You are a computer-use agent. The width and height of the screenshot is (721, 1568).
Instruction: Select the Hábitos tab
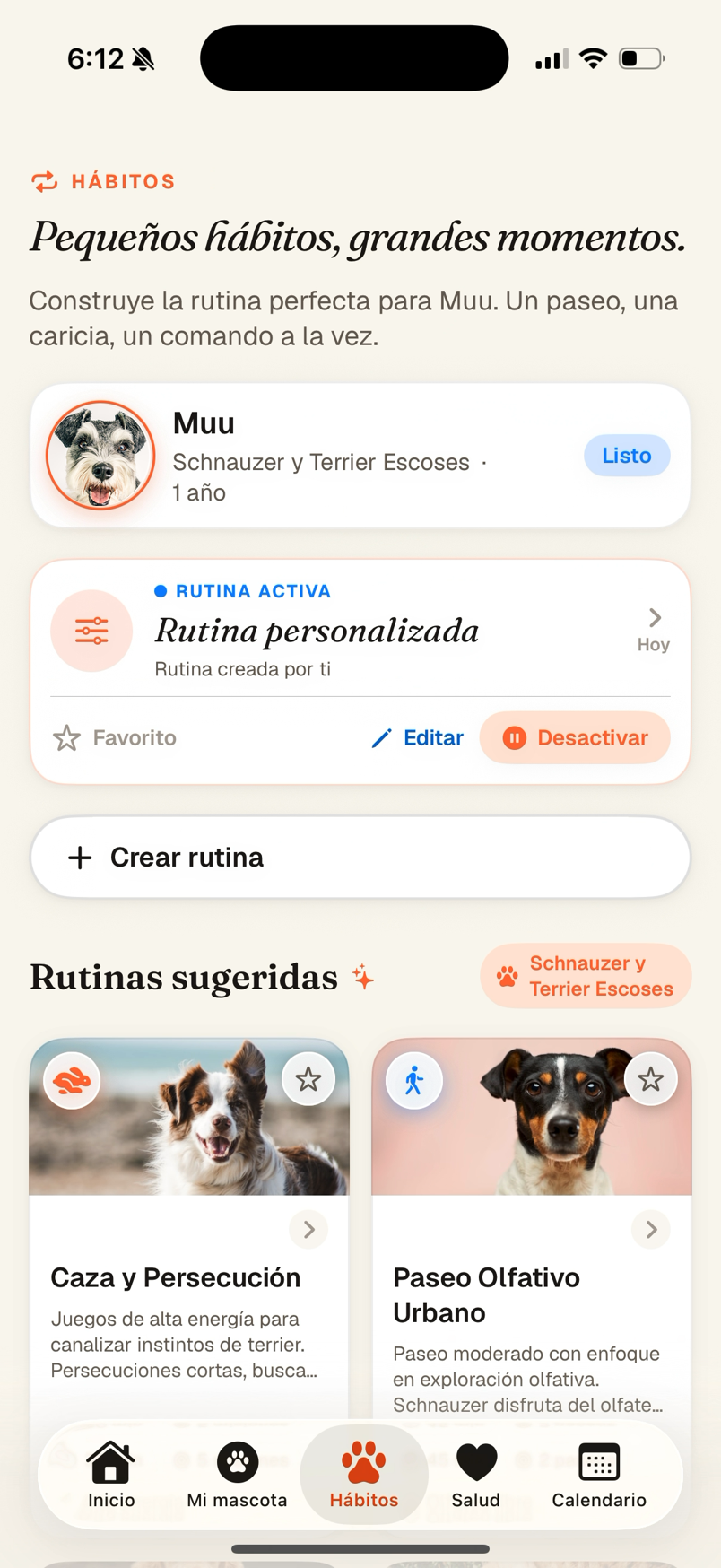tap(364, 1475)
